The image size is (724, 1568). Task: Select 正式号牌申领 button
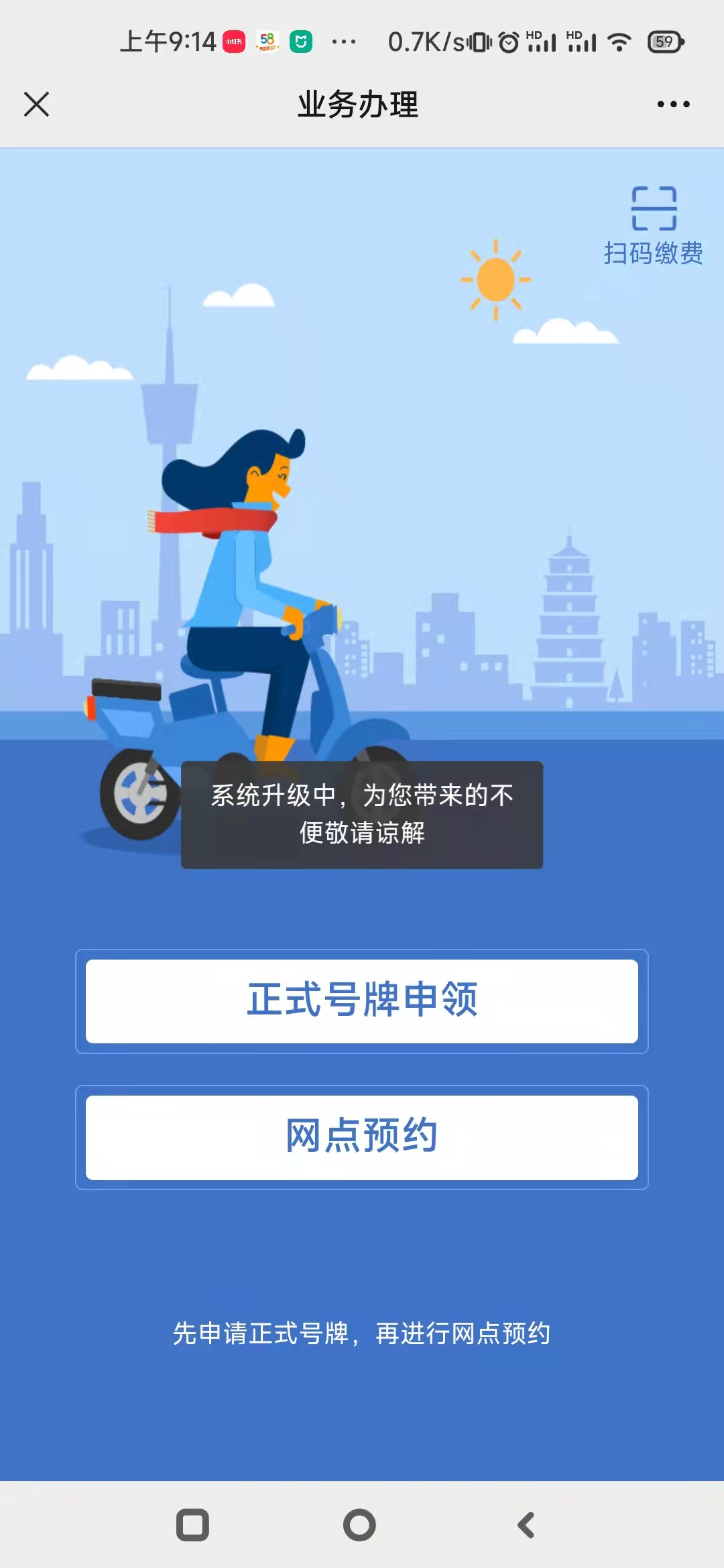pyautogui.click(x=362, y=1000)
